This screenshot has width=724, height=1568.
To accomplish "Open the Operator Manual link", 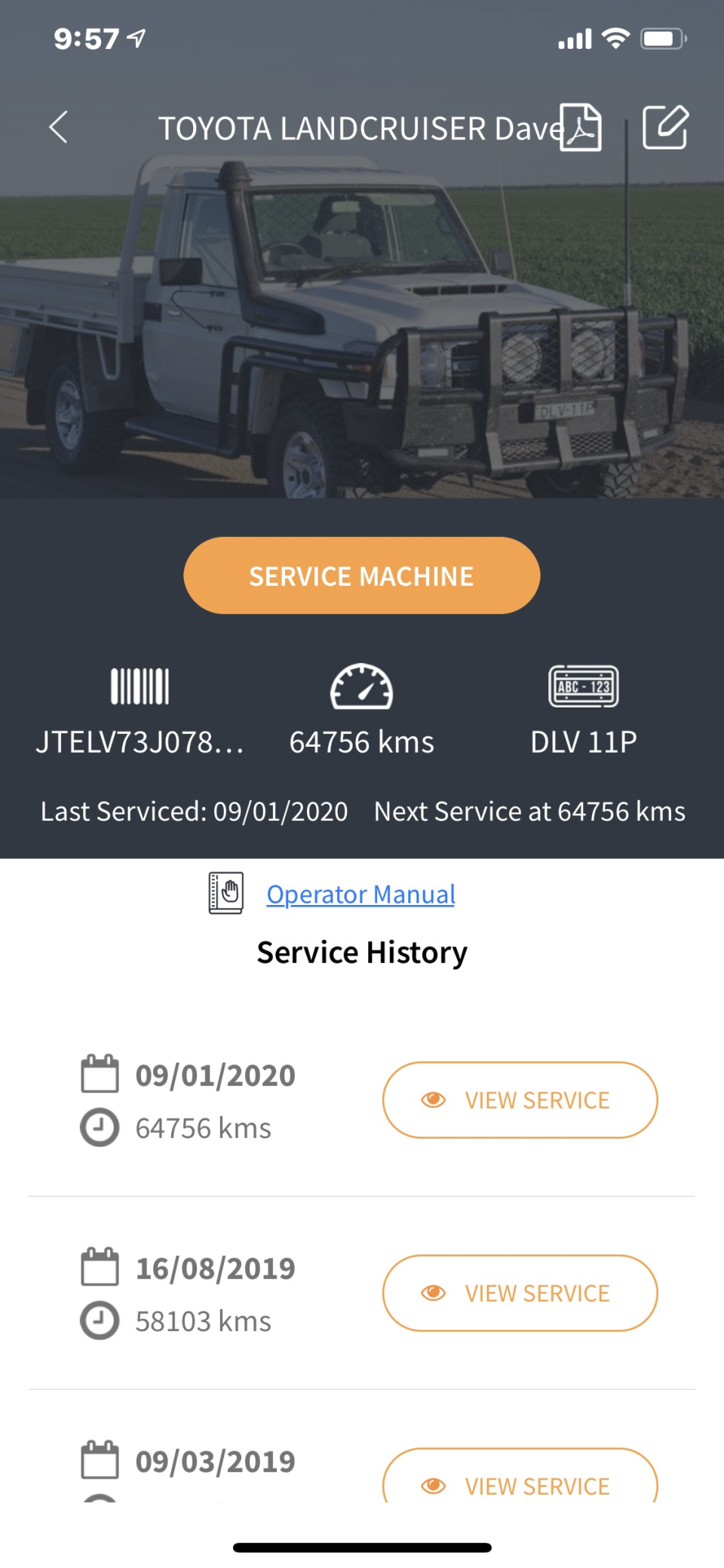I will click(x=360, y=893).
